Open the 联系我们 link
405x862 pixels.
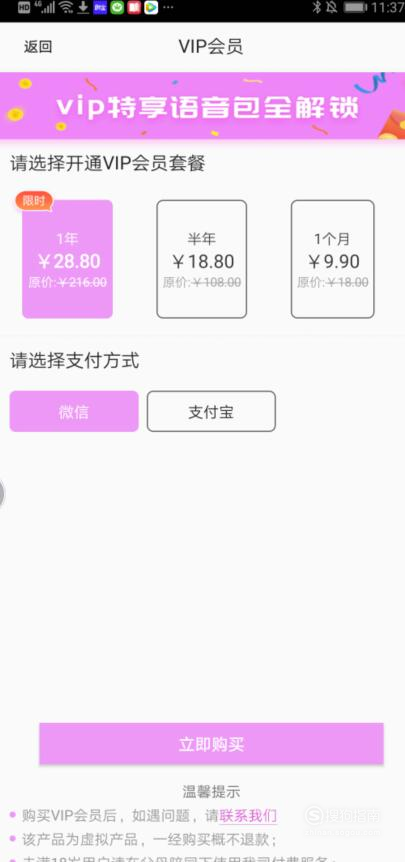point(248,816)
